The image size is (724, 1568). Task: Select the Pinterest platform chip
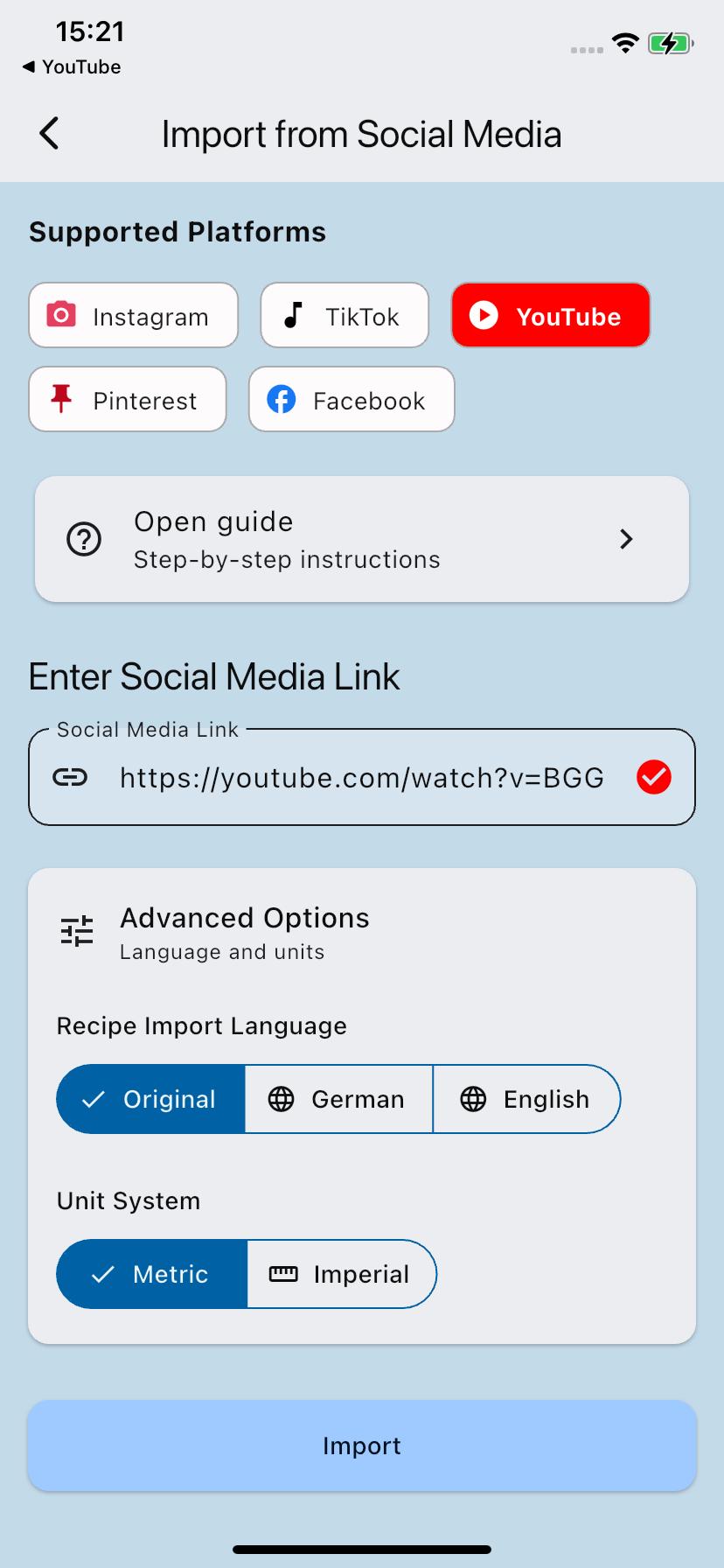(128, 400)
